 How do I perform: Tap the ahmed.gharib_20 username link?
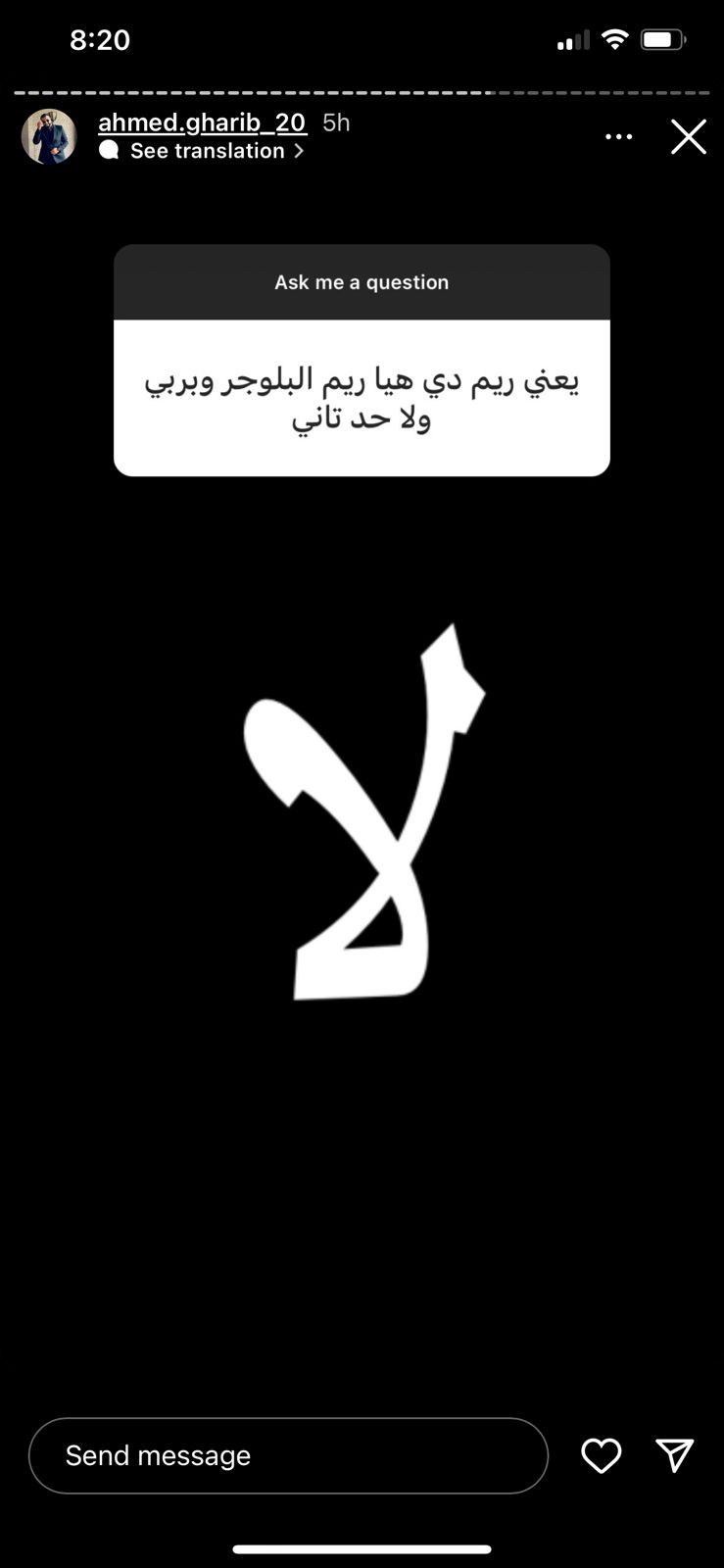(202, 122)
